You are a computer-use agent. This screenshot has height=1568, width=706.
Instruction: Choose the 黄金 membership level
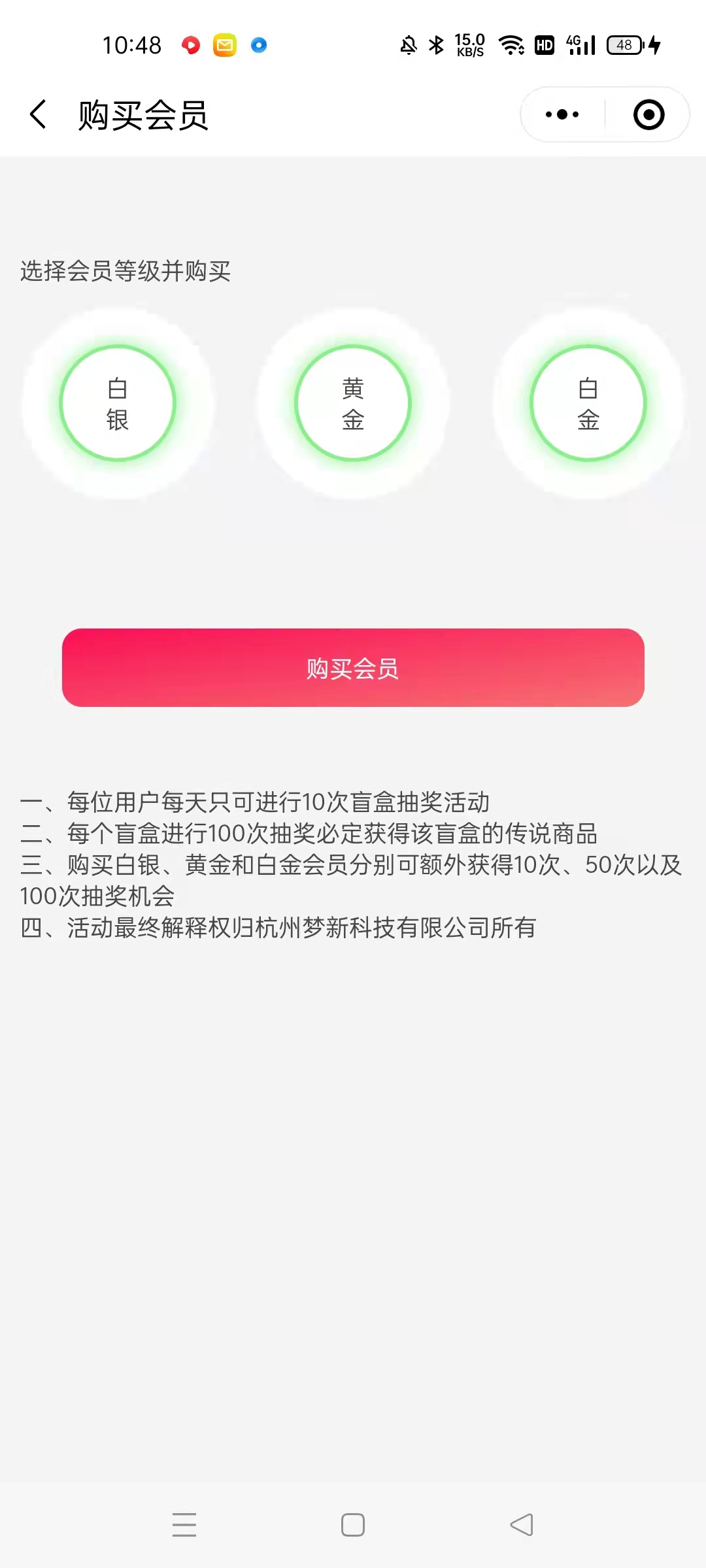(x=353, y=404)
